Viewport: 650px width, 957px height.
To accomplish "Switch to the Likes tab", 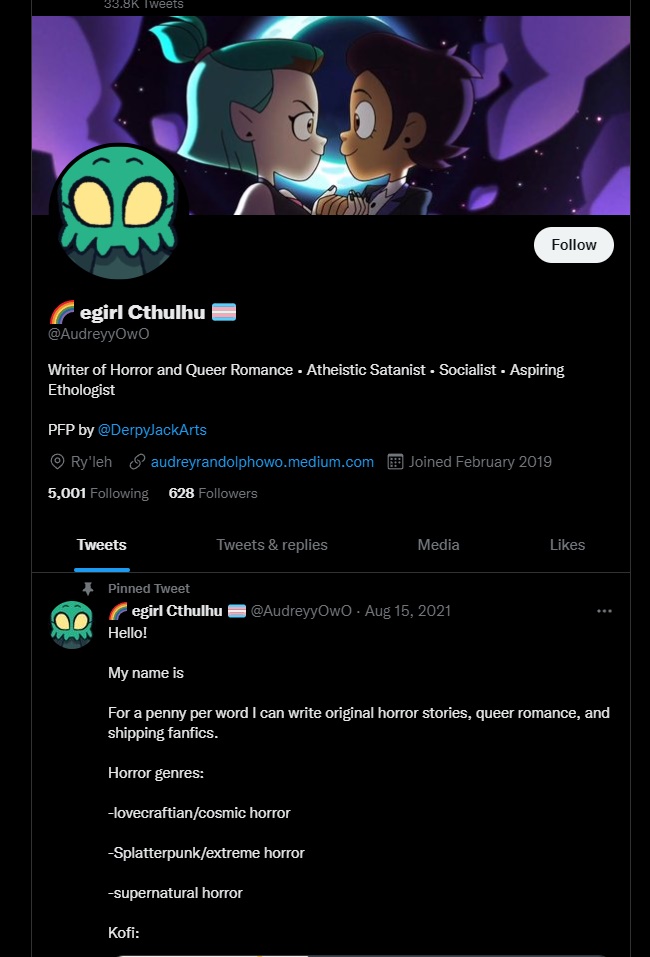I will pos(567,545).
